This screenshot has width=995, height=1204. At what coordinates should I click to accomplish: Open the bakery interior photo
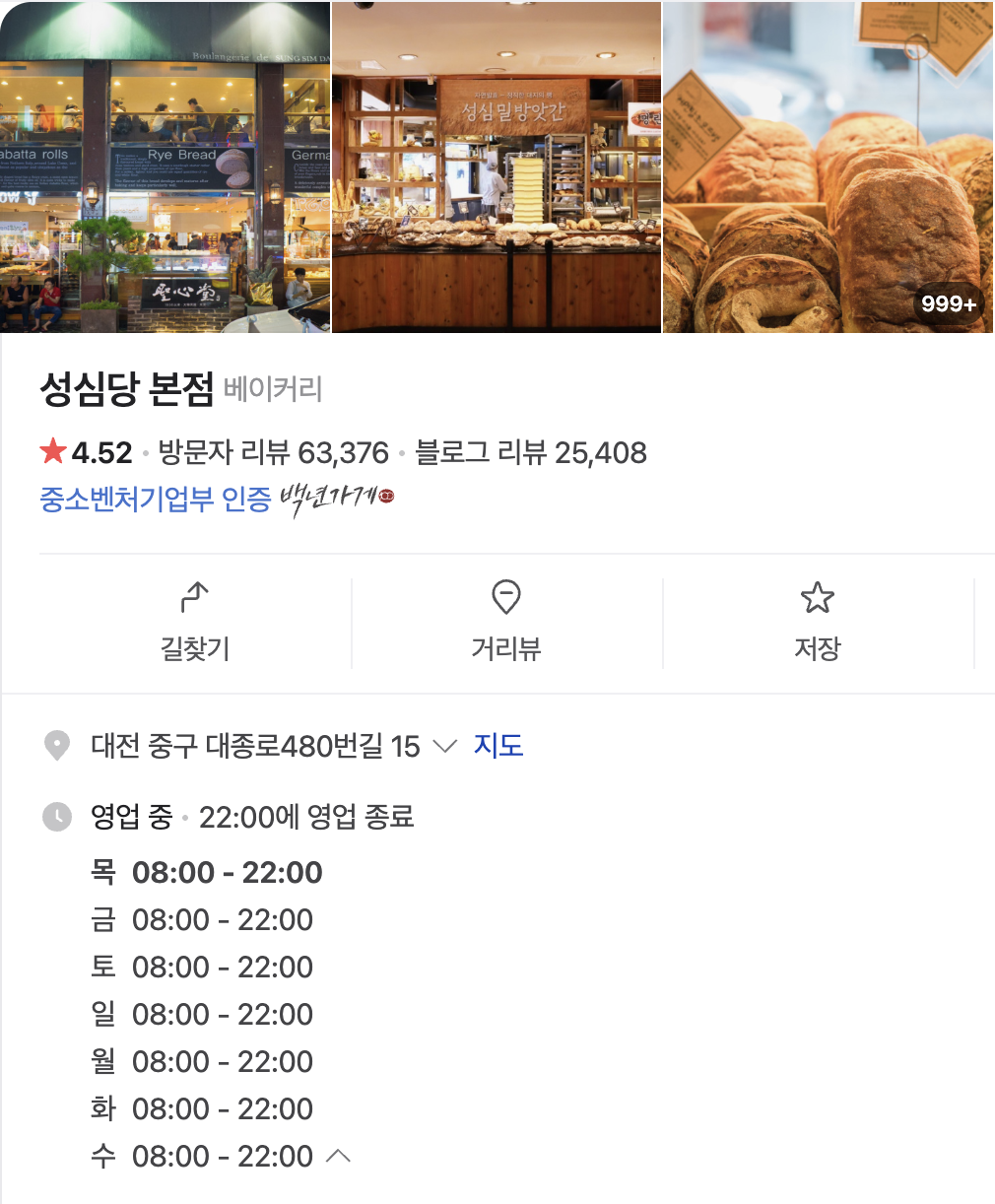click(497, 167)
